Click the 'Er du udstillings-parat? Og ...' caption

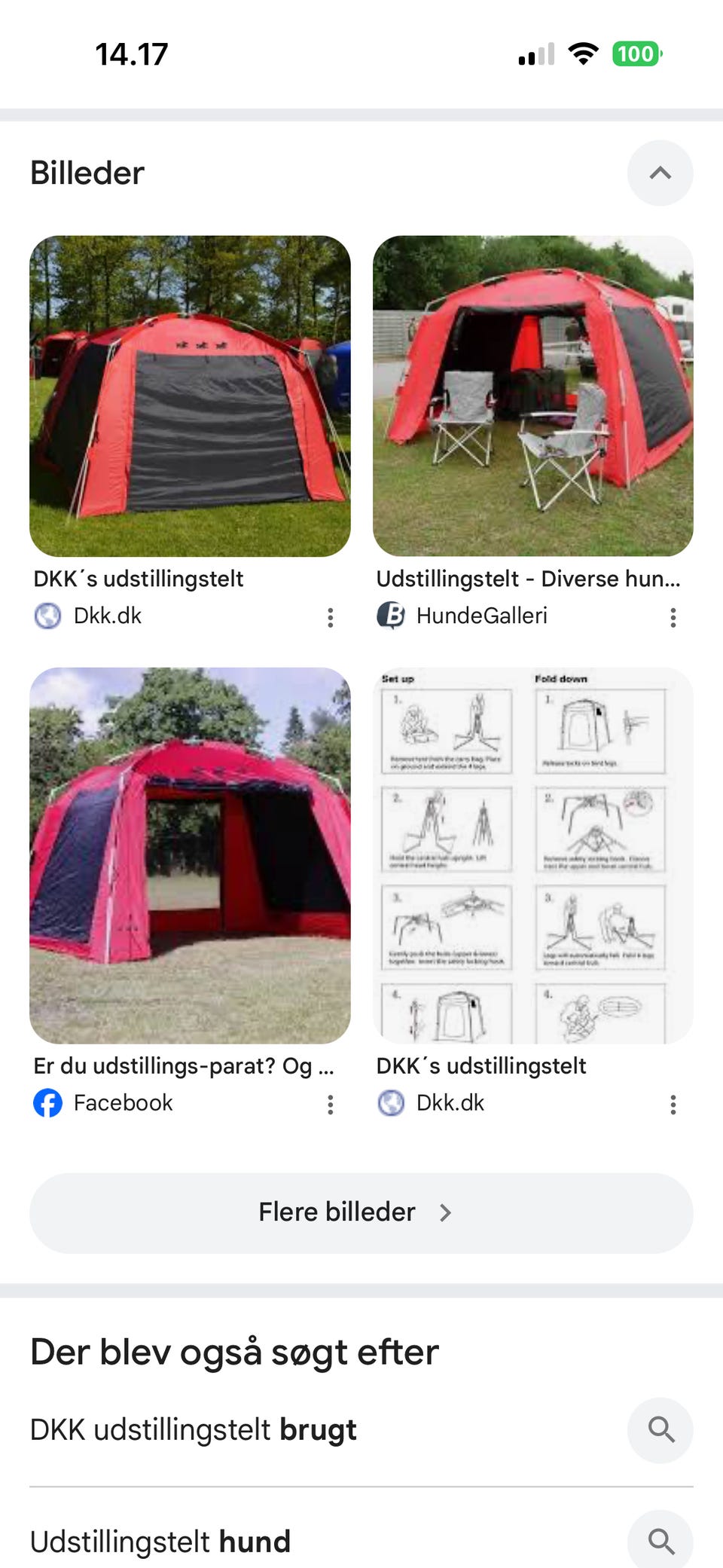[183, 1067]
